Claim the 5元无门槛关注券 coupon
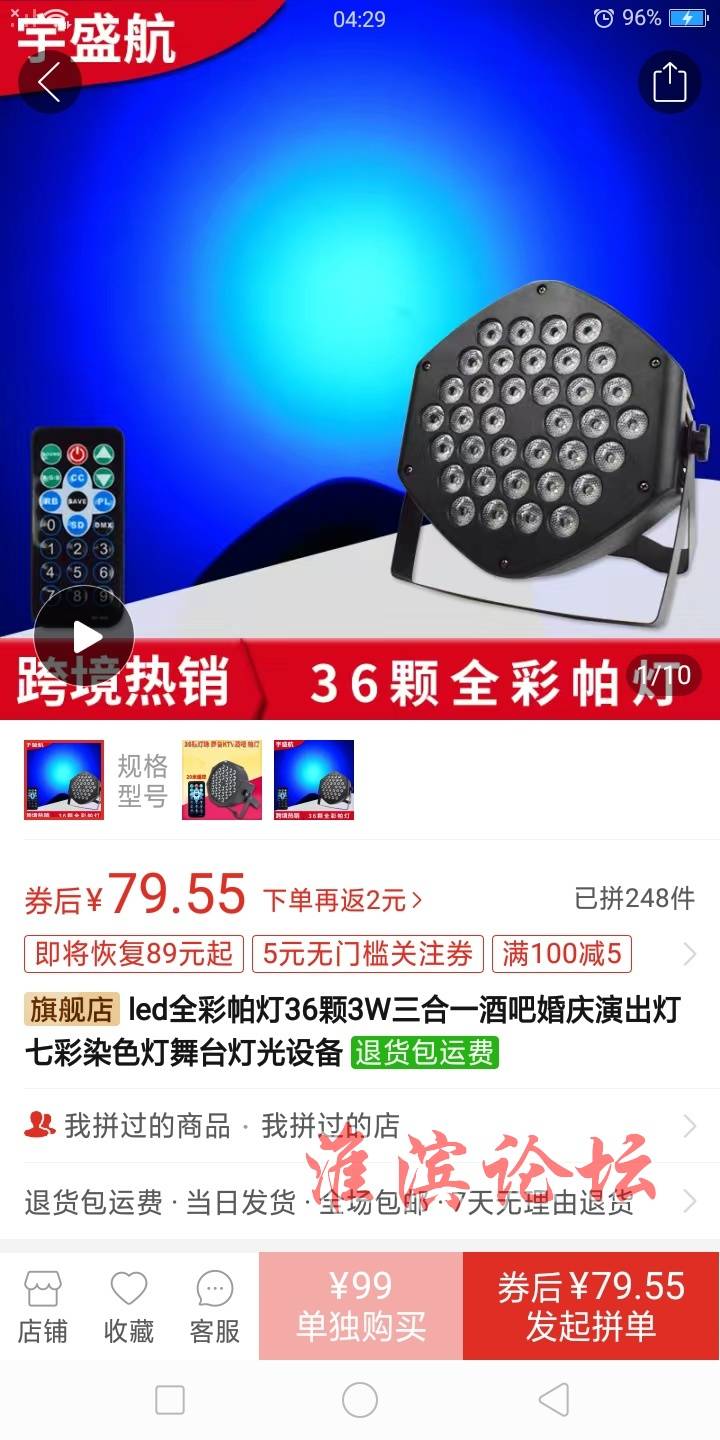Image resolution: width=720 pixels, height=1440 pixels. [368, 954]
